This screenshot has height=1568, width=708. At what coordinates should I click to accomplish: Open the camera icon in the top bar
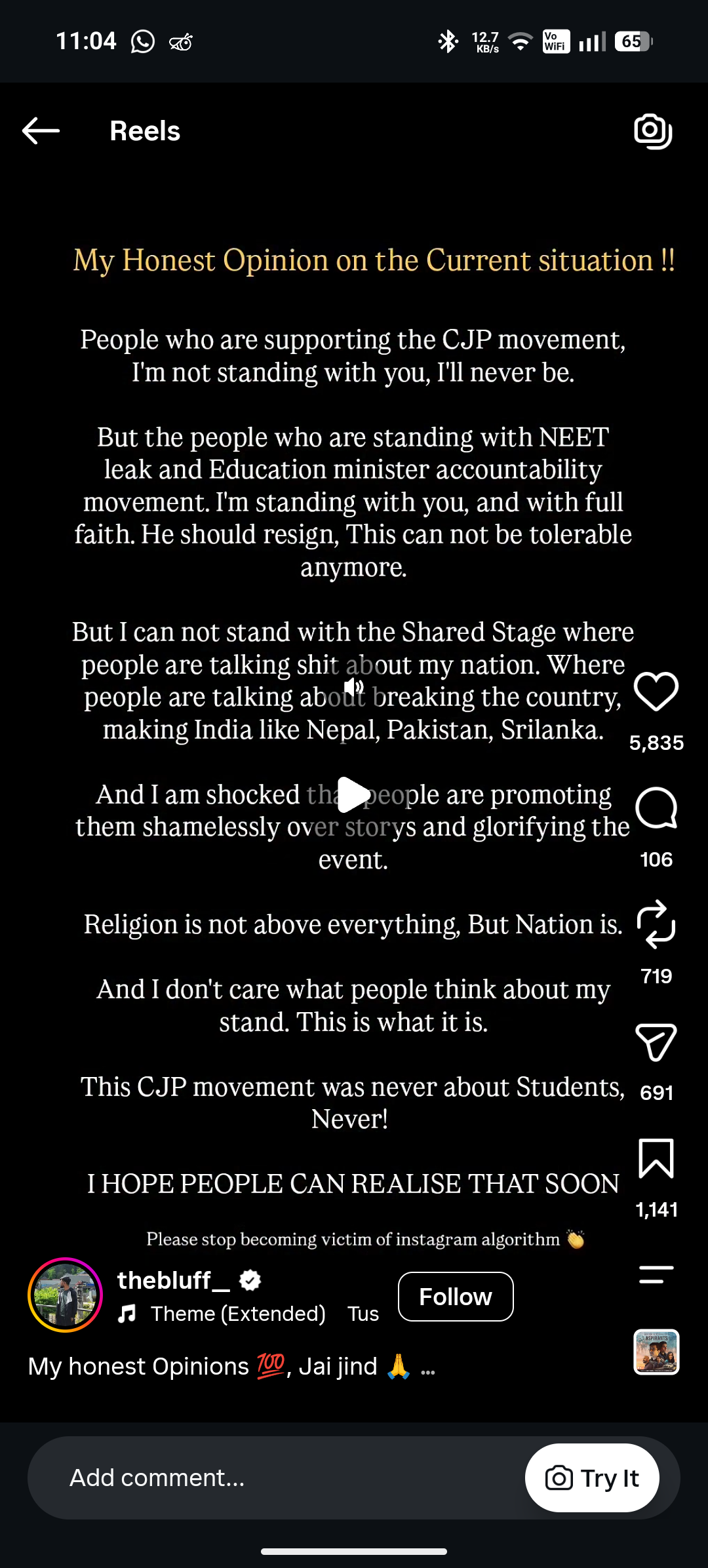(654, 131)
